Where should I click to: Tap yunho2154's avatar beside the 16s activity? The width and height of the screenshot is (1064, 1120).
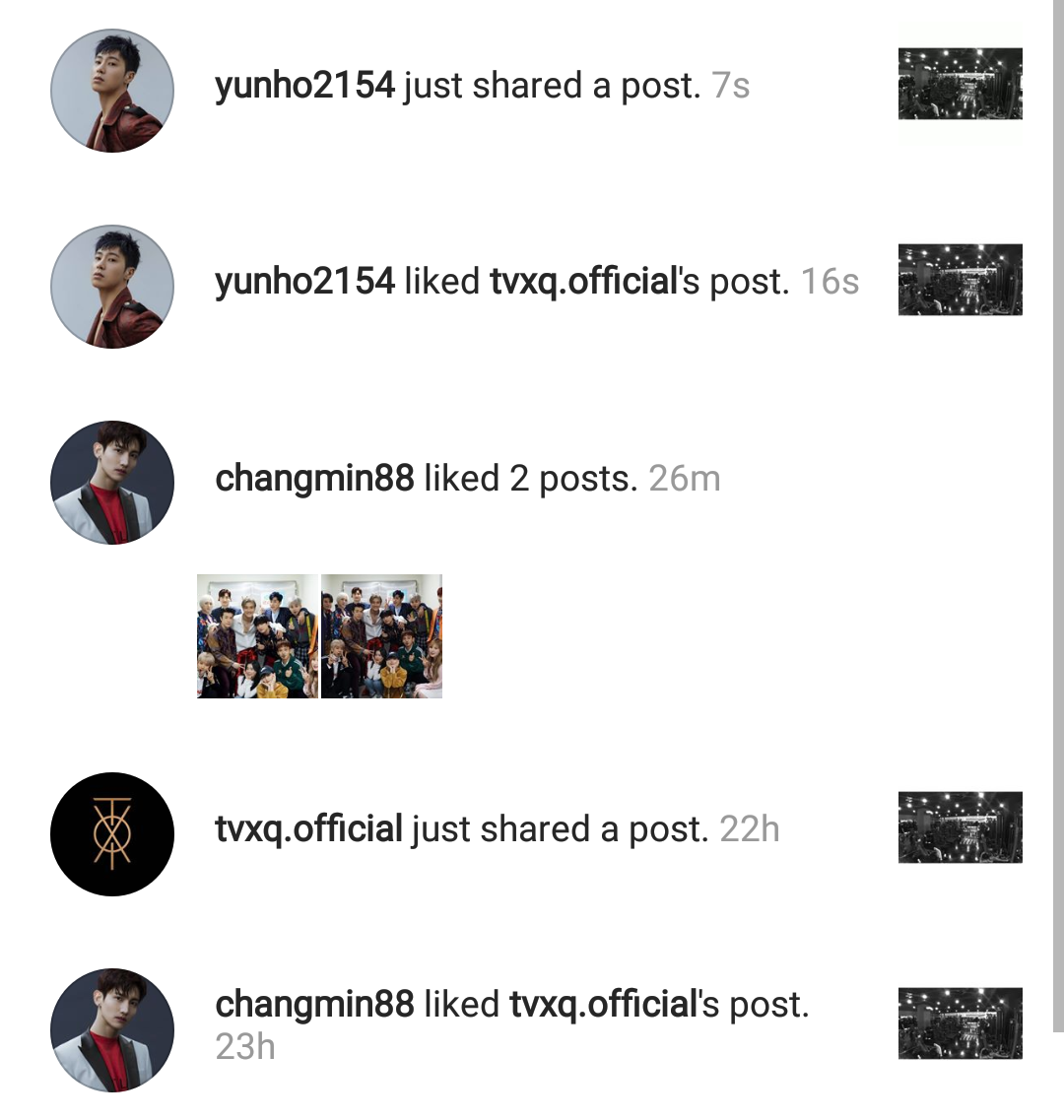[112, 287]
